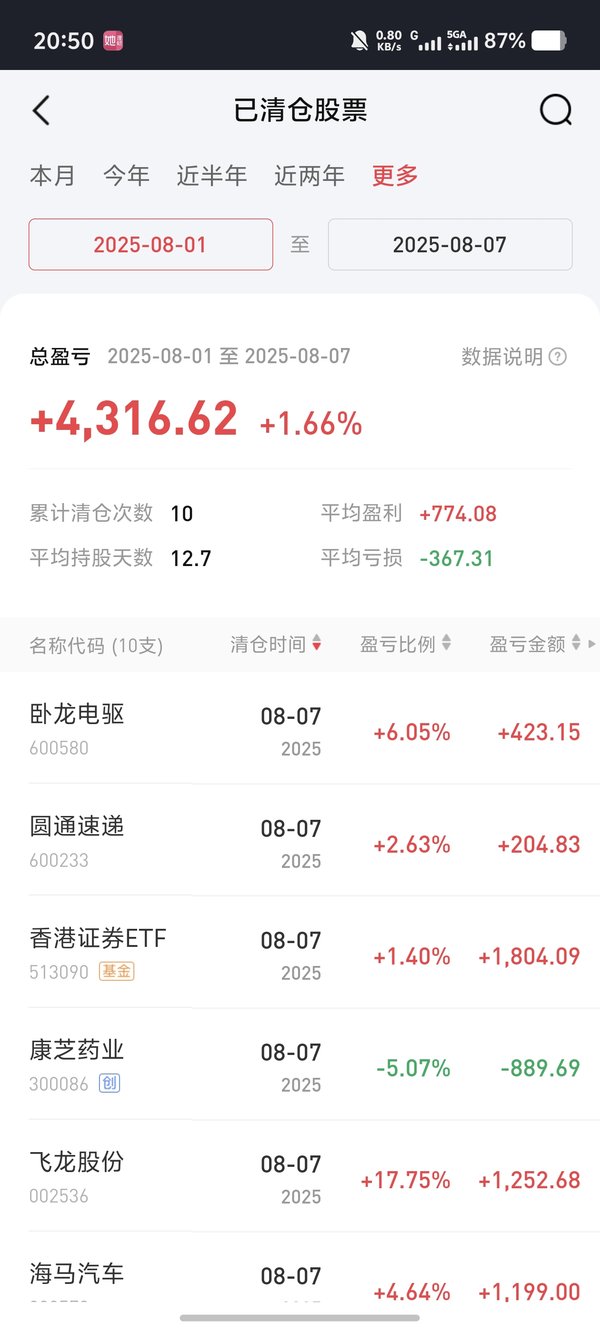Image resolution: width=600 pixels, height=1333 pixels.
Task: View 香港证券ETF record
Action: pos(300,953)
